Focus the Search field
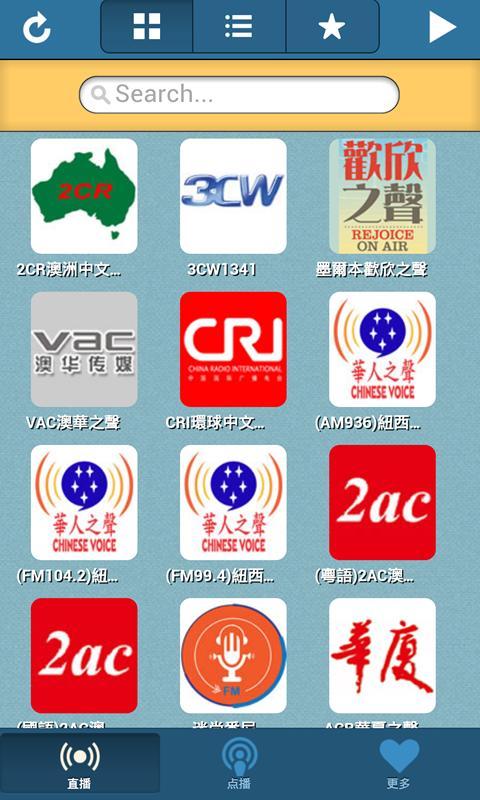 coord(239,94)
